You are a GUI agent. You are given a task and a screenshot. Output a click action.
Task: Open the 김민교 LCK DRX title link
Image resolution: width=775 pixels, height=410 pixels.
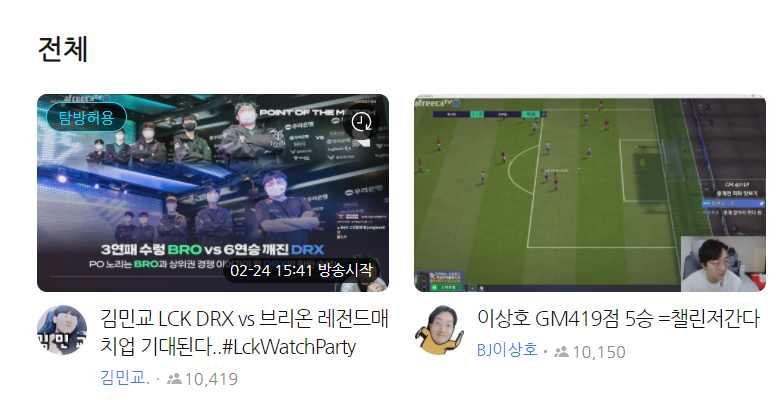(244, 333)
